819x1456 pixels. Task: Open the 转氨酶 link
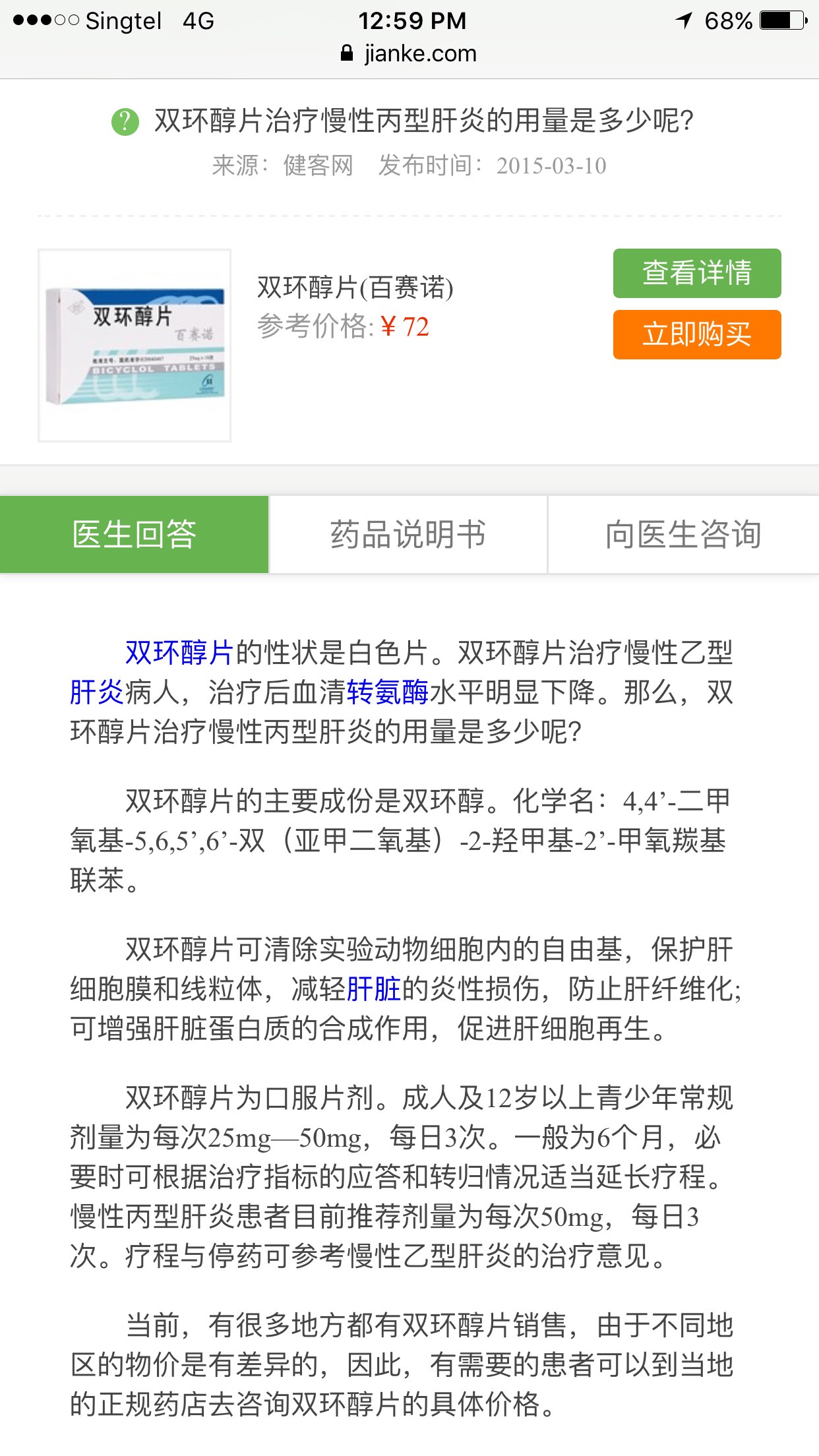[x=388, y=692]
